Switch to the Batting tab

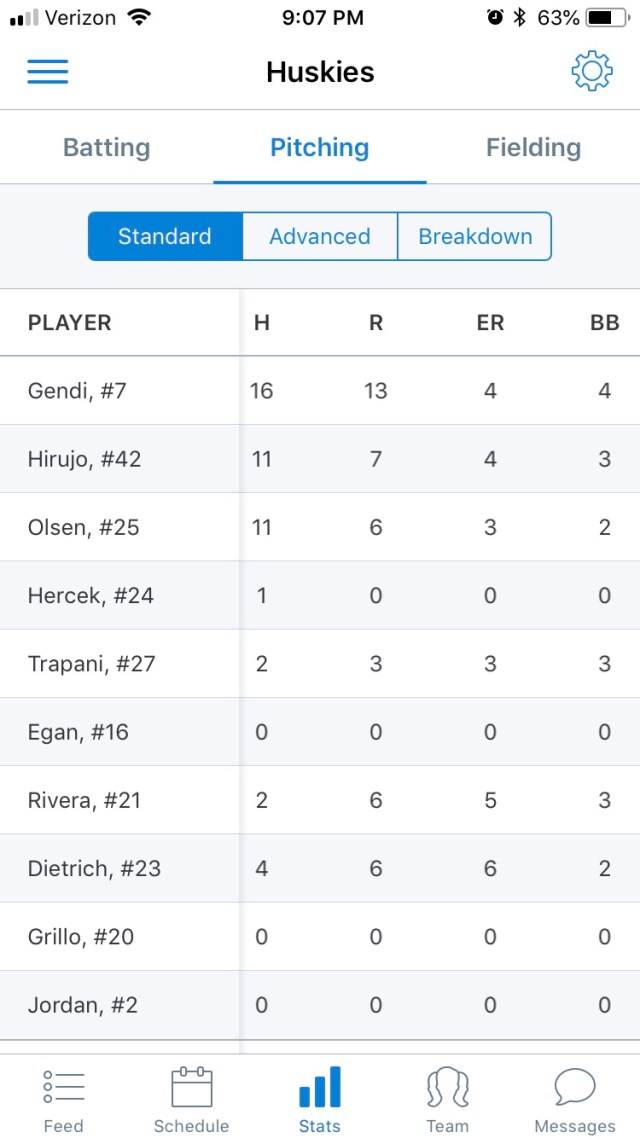pos(107,148)
